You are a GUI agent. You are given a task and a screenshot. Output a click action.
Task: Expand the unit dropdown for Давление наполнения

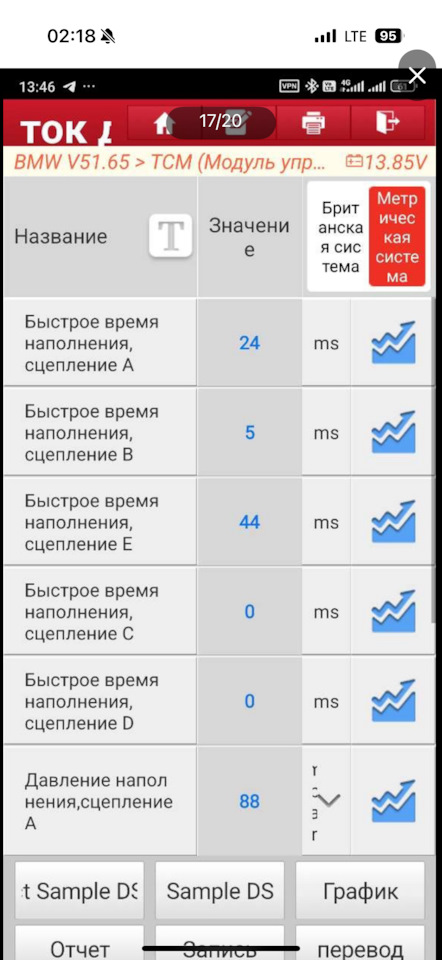tap(326, 800)
